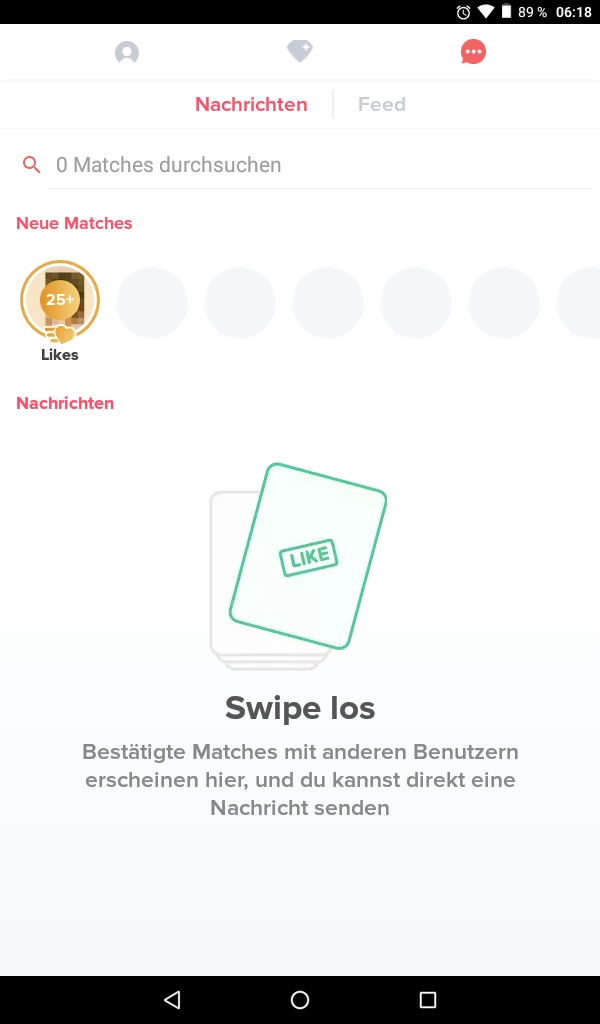Select the Nachrichten tab
The image size is (600, 1024).
point(251,104)
